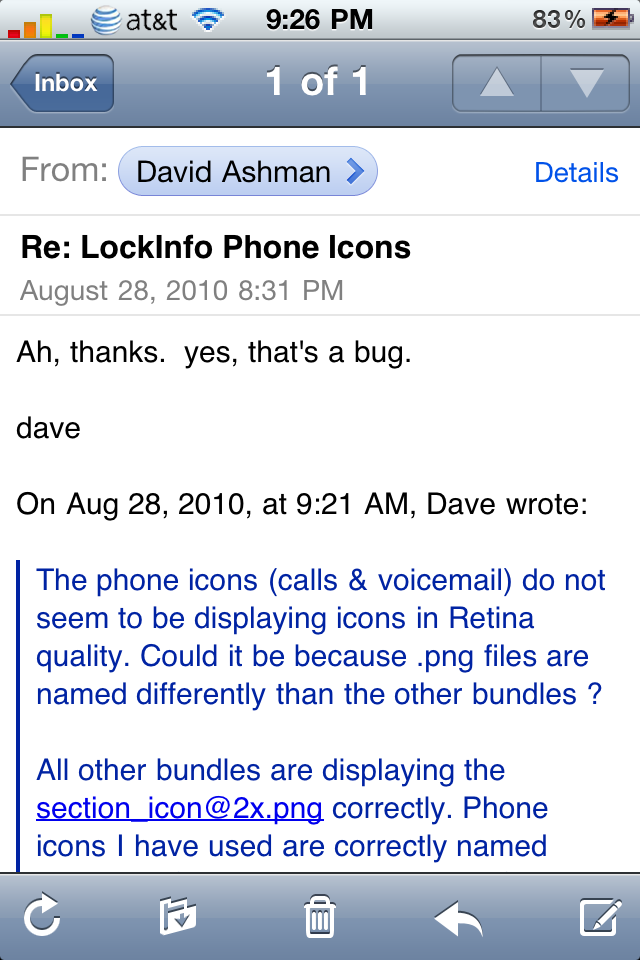This screenshot has width=640, height=960.
Task: Reply to this email
Action: click(x=458, y=916)
